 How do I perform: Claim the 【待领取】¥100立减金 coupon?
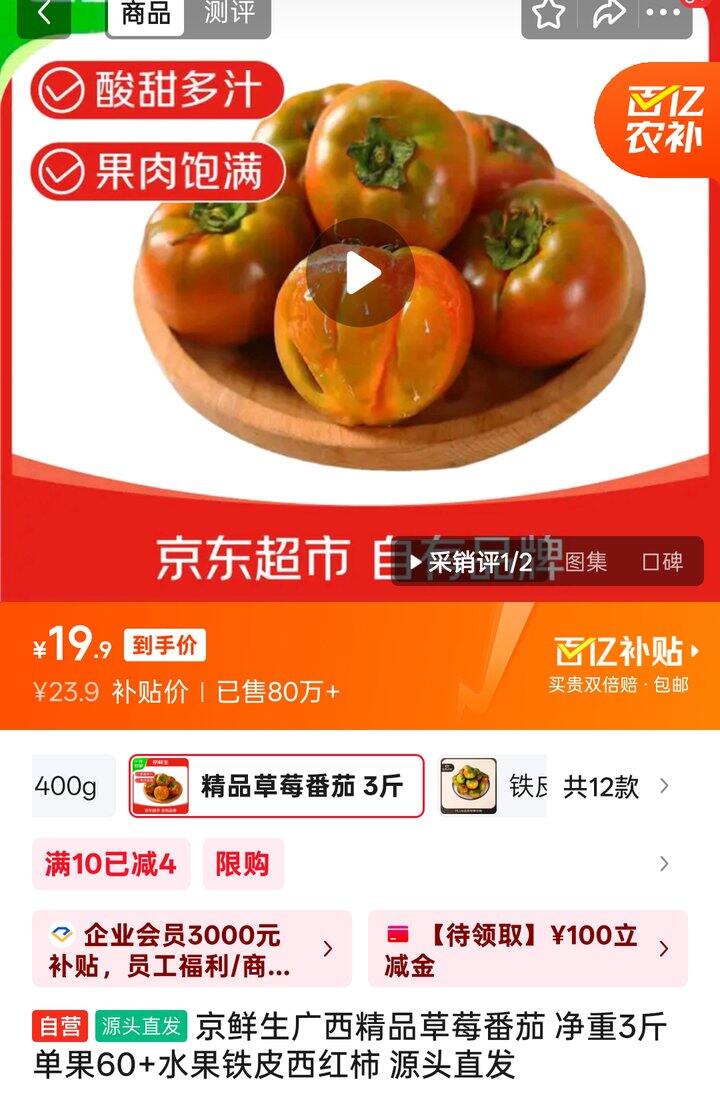coord(527,949)
